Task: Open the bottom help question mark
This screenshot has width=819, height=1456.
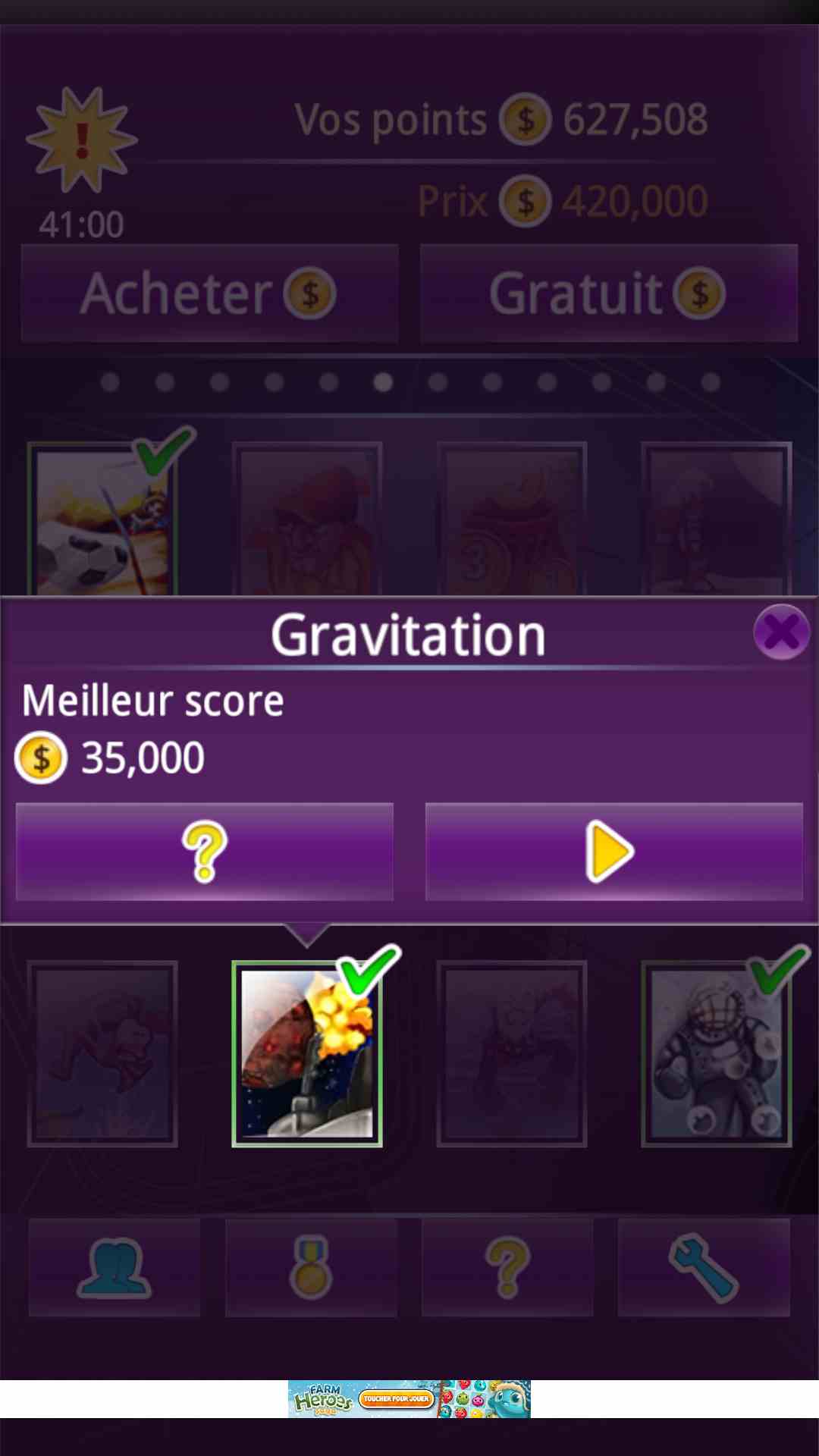Action: [507, 1268]
